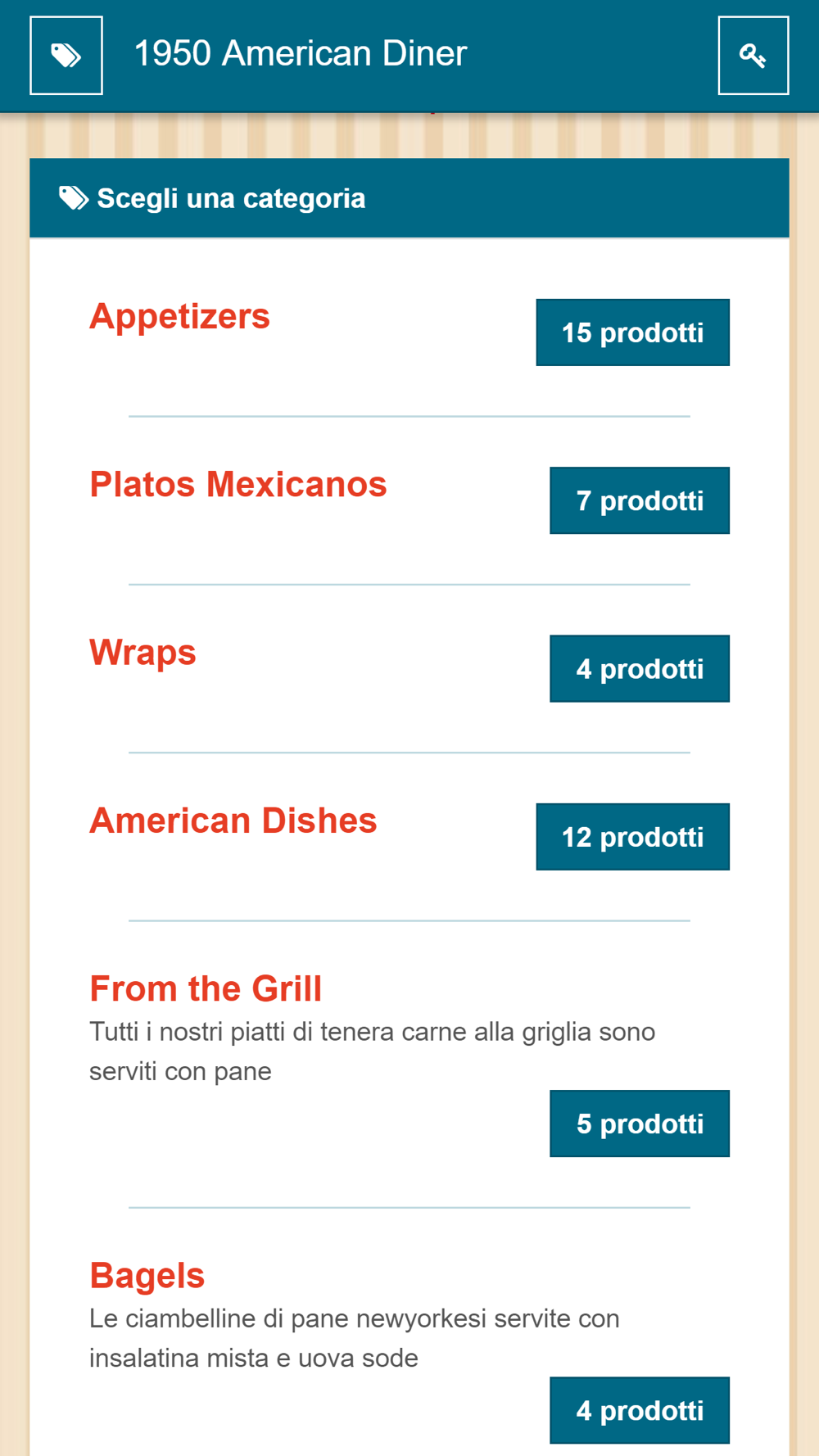Show the 4 prodotti for Wraps

coord(639,669)
